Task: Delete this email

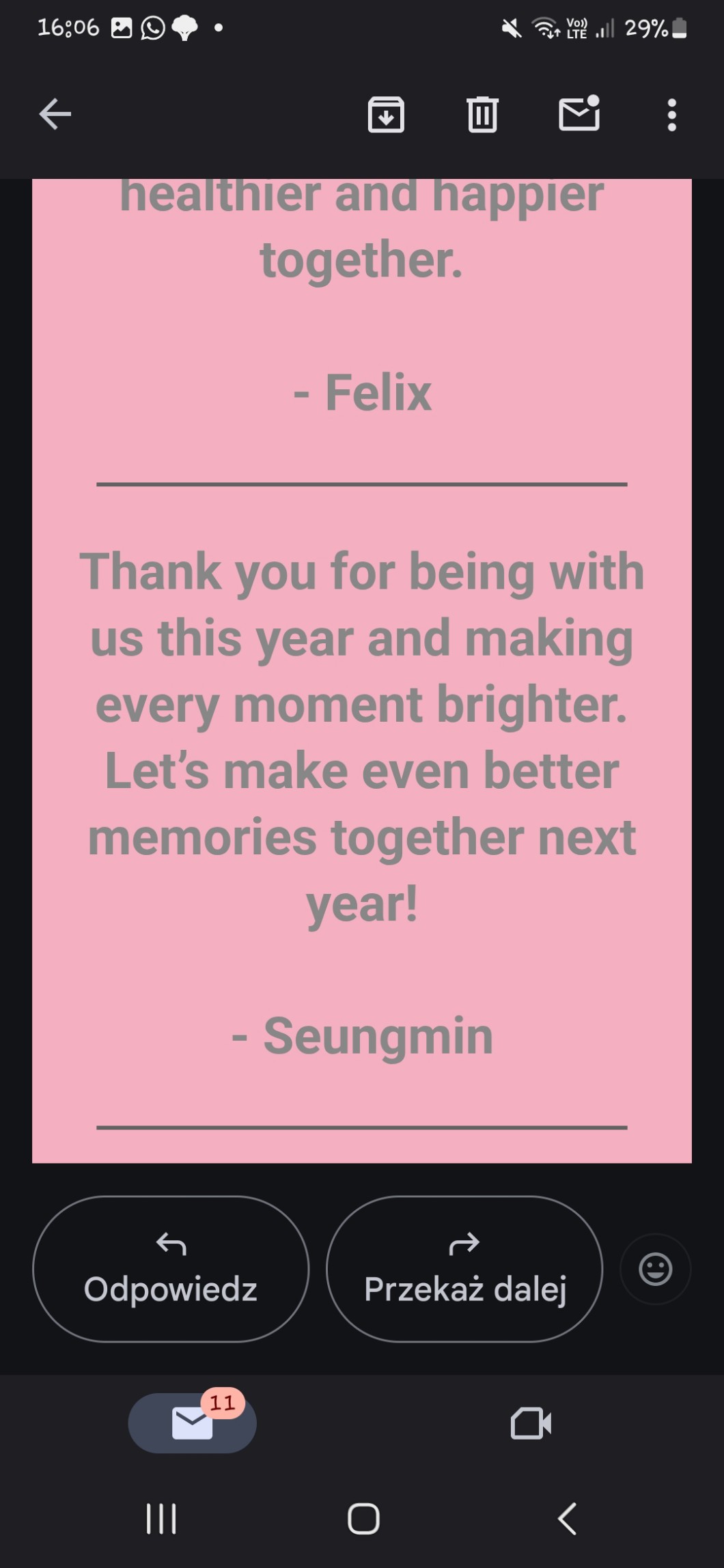Action: 482,114
